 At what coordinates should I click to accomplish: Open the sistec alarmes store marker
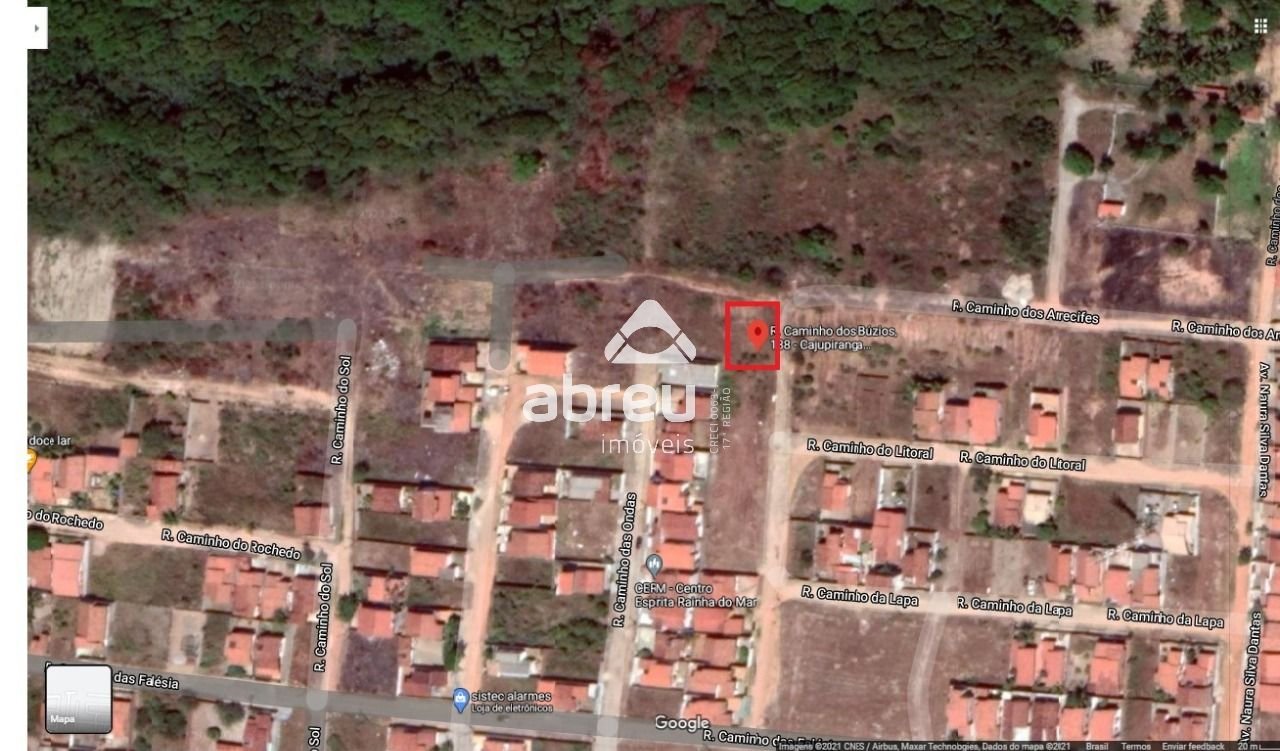(x=460, y=699)
